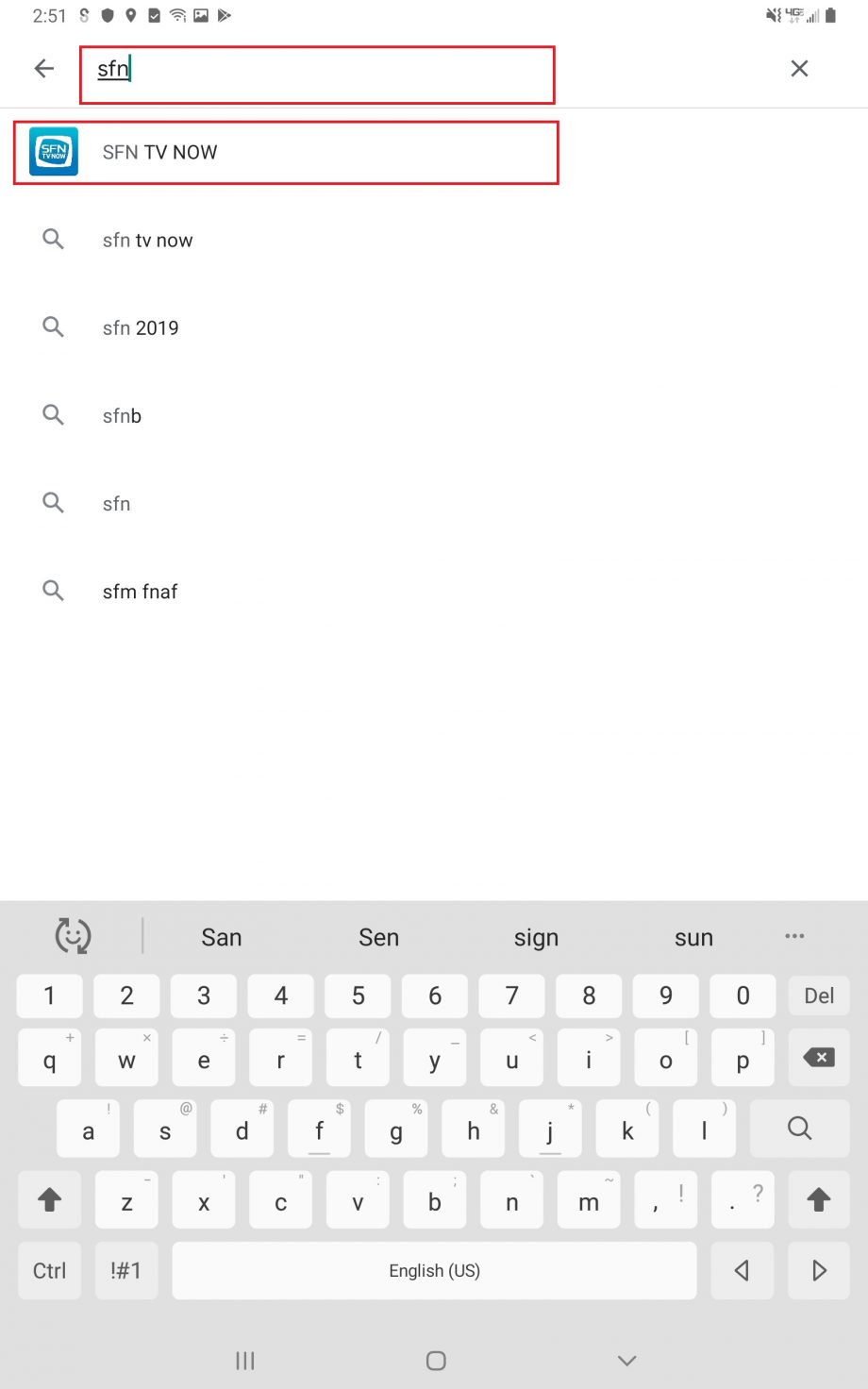Tap the Del key to delete forward
This screenshot has height=1389, width=868.
click(x=819, y=996)
